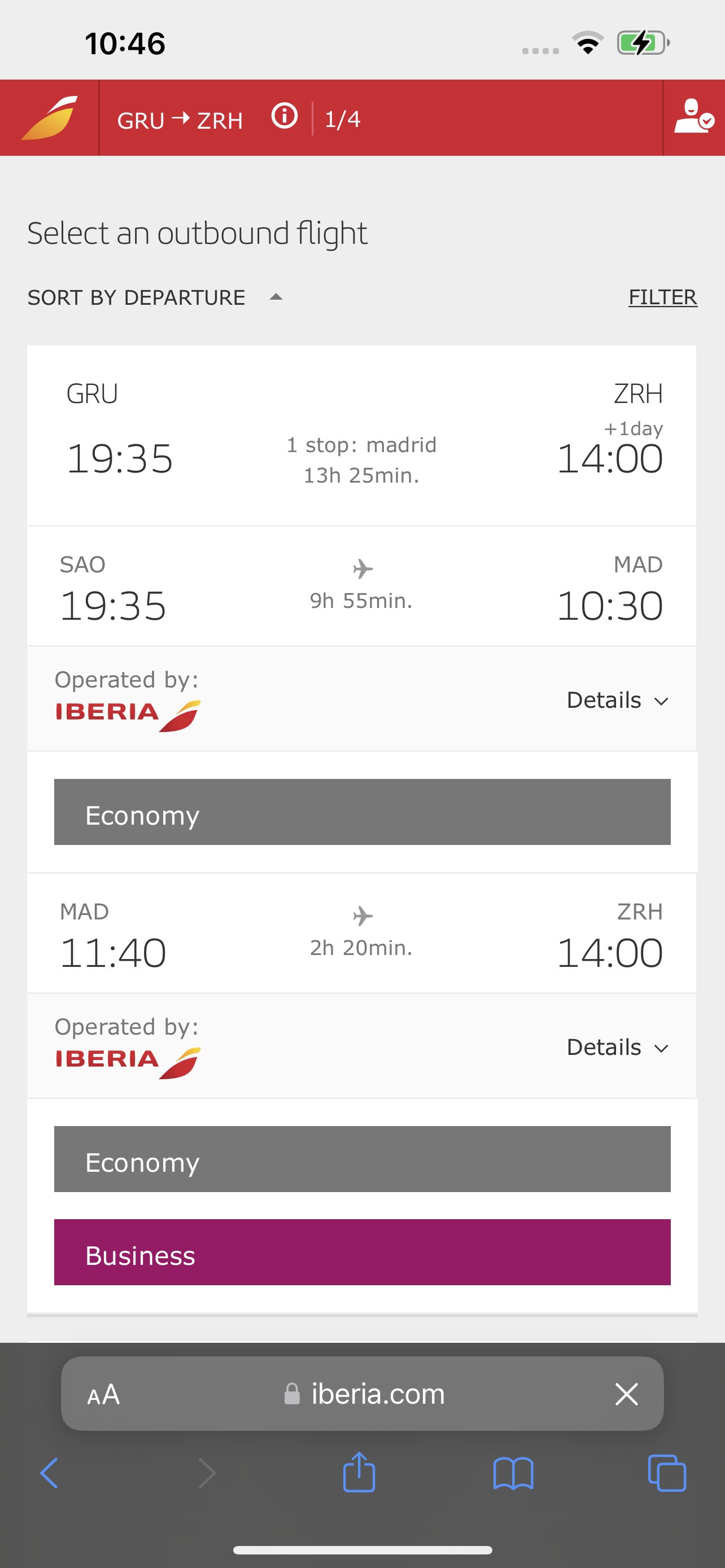This screenshot has width=725, height=1568.
Task: Tap the iberia.com address bar
Action: [x=364, y=1394]
